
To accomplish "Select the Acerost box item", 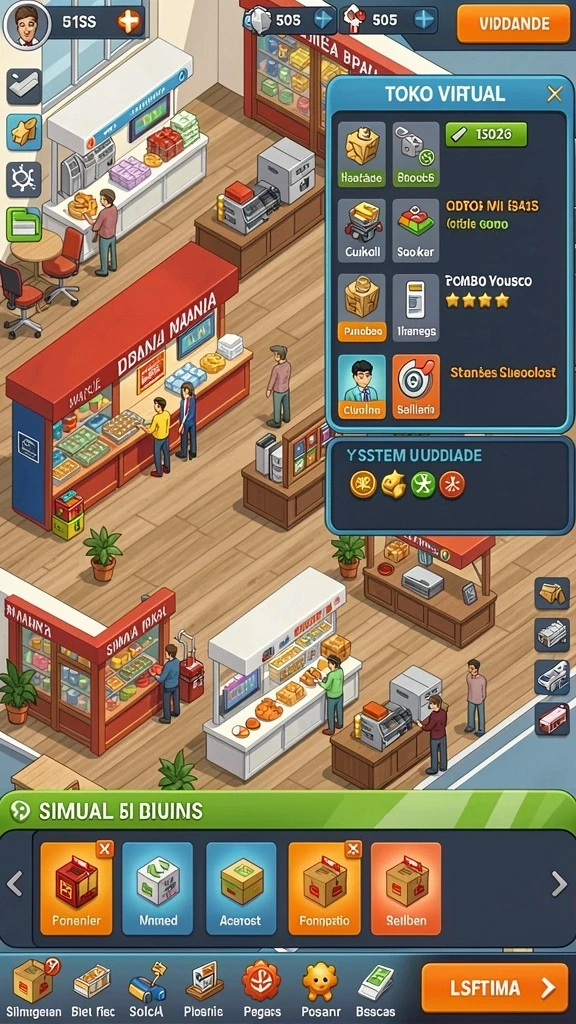I will [241, 888].
